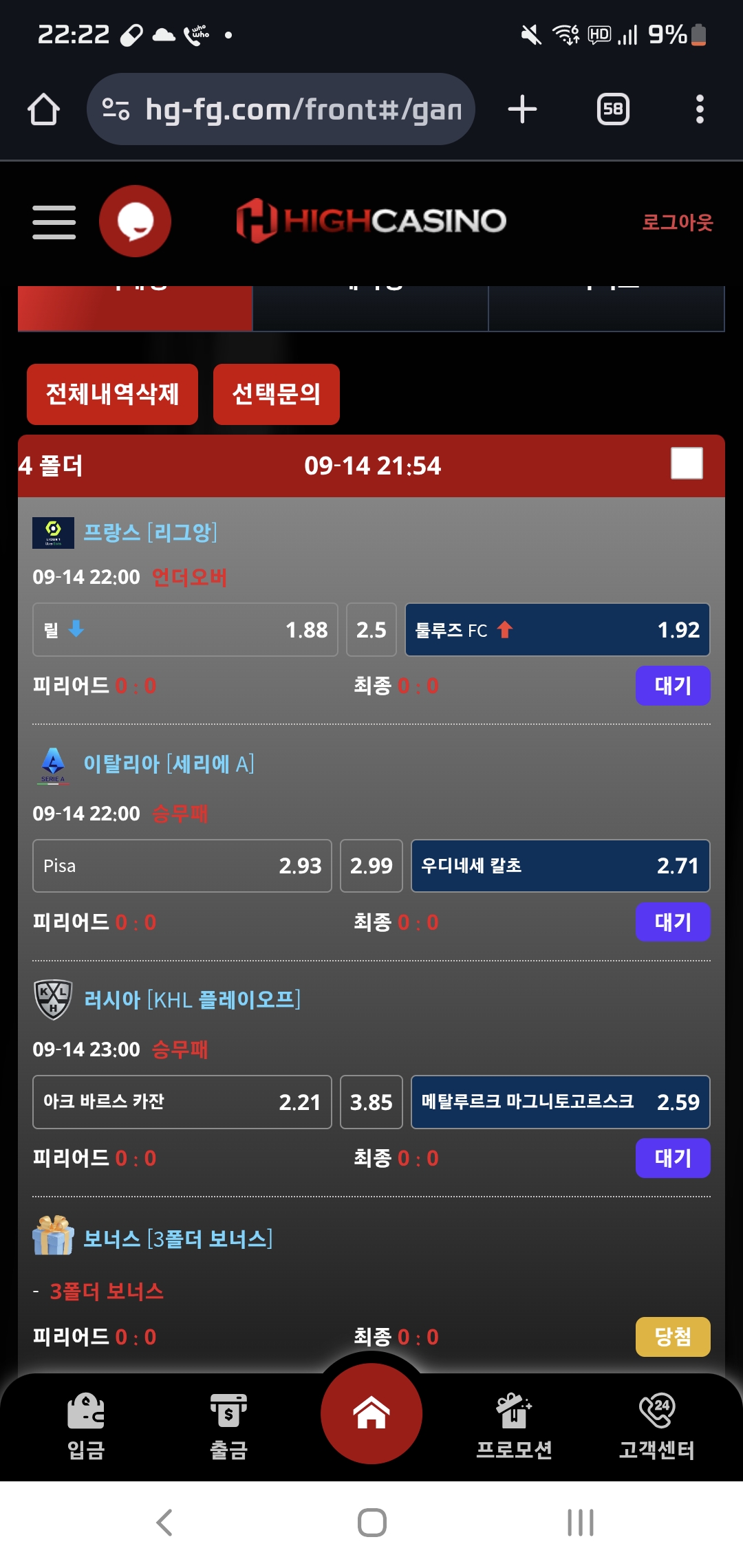Image resolution: width=743 pixels, height=1568 pixels.
Task: Tap 로그아웃 to log out
Action: (677, 222)
